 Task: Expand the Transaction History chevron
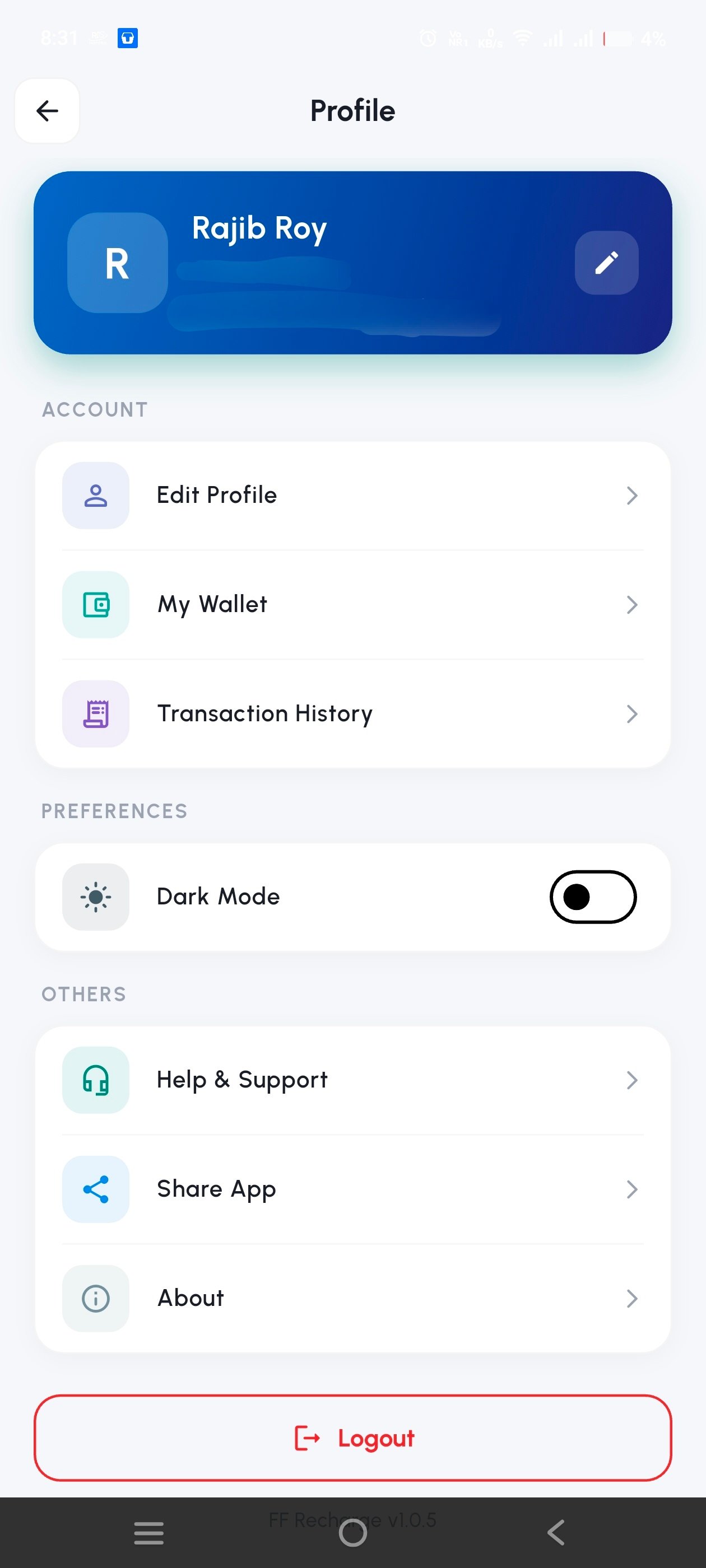[632, 713]
